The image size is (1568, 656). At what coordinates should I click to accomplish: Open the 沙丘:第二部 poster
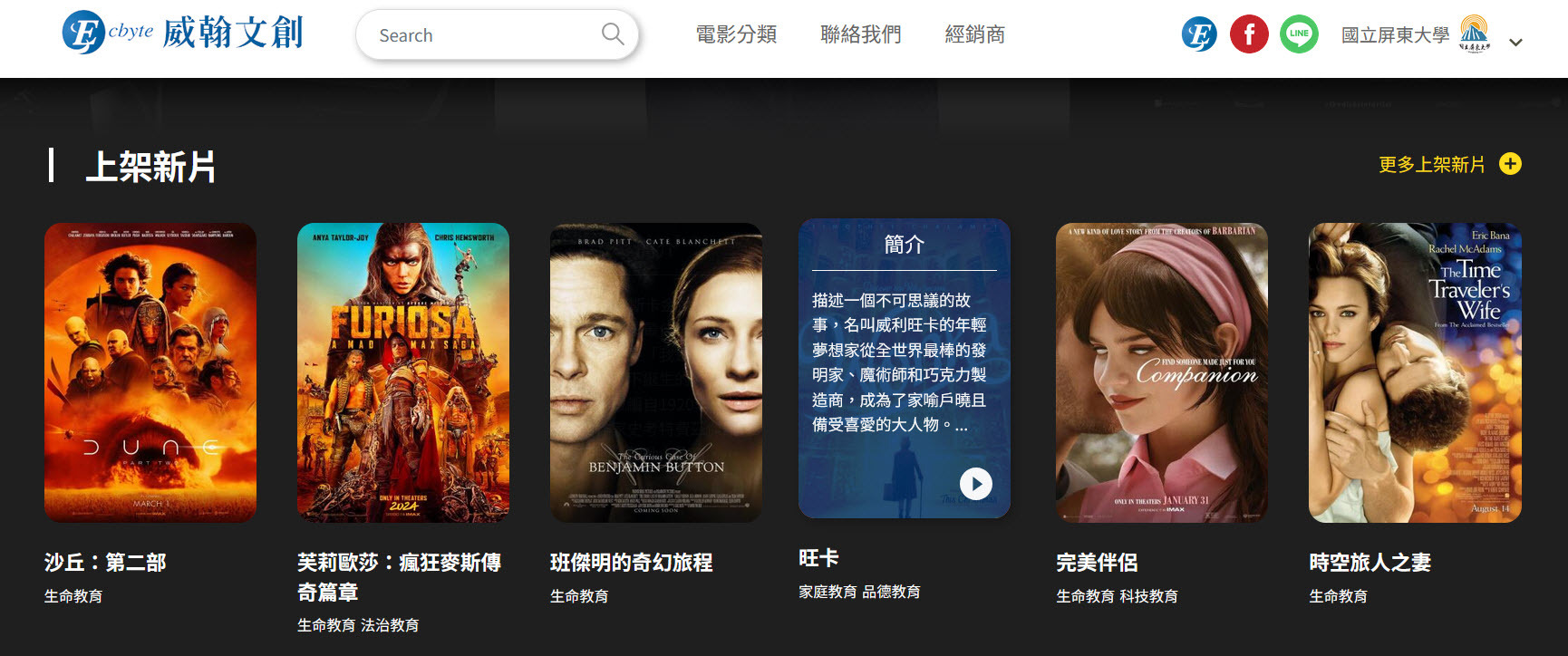tap(150, 372)
